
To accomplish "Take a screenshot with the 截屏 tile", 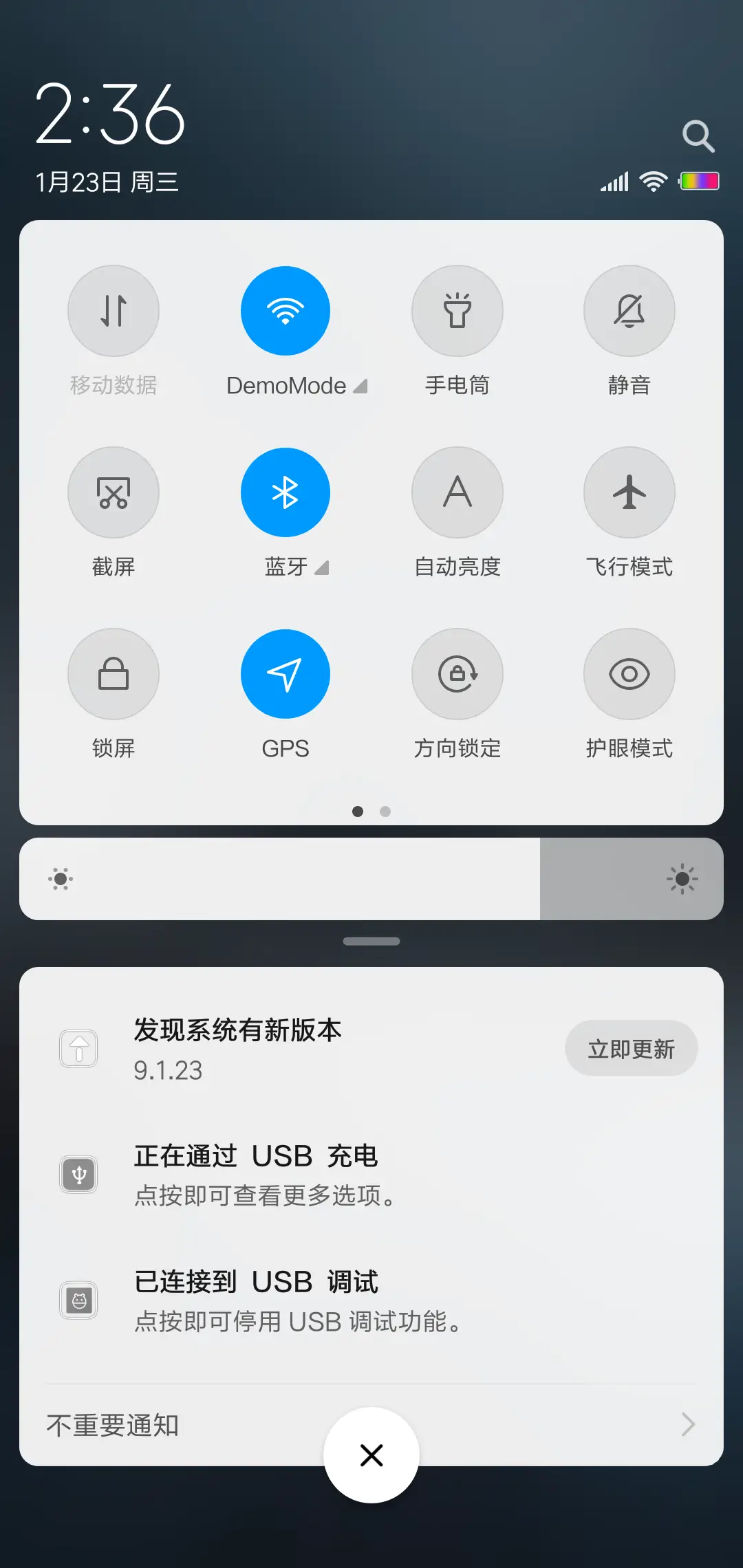I will point(114,492).
